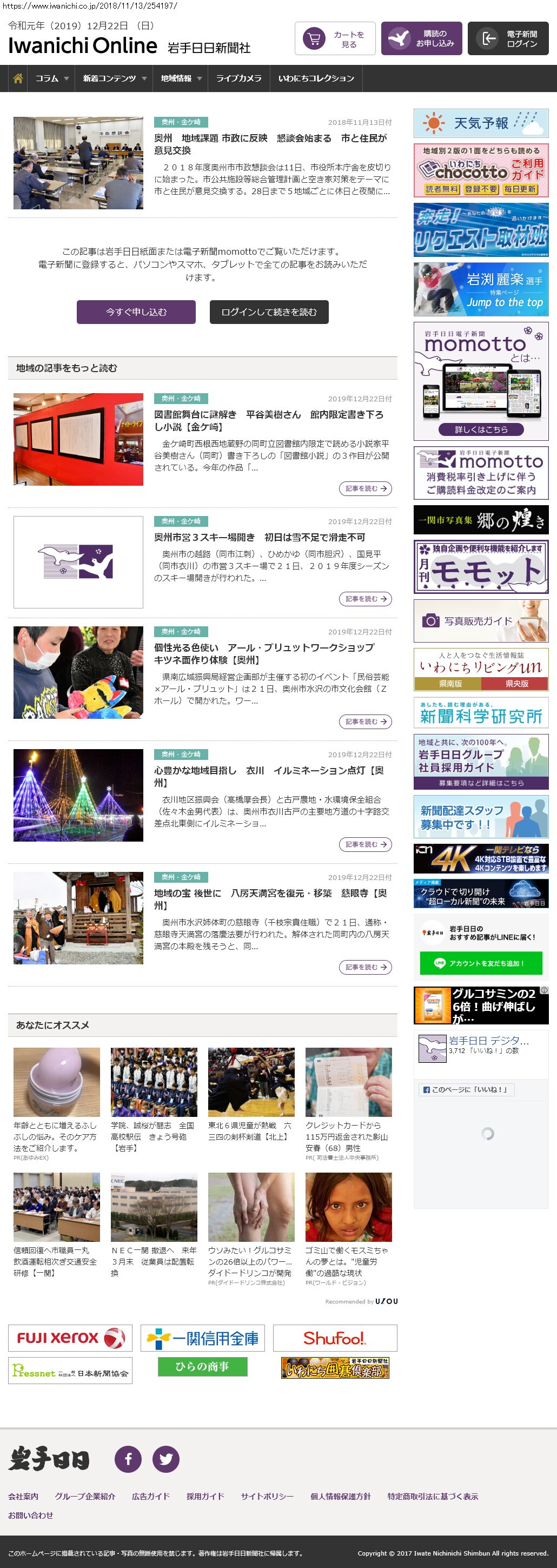Viewport: 557px width, 1568px height.
Task: Open the Facebook icon in footer
Action: [128, 1459]
